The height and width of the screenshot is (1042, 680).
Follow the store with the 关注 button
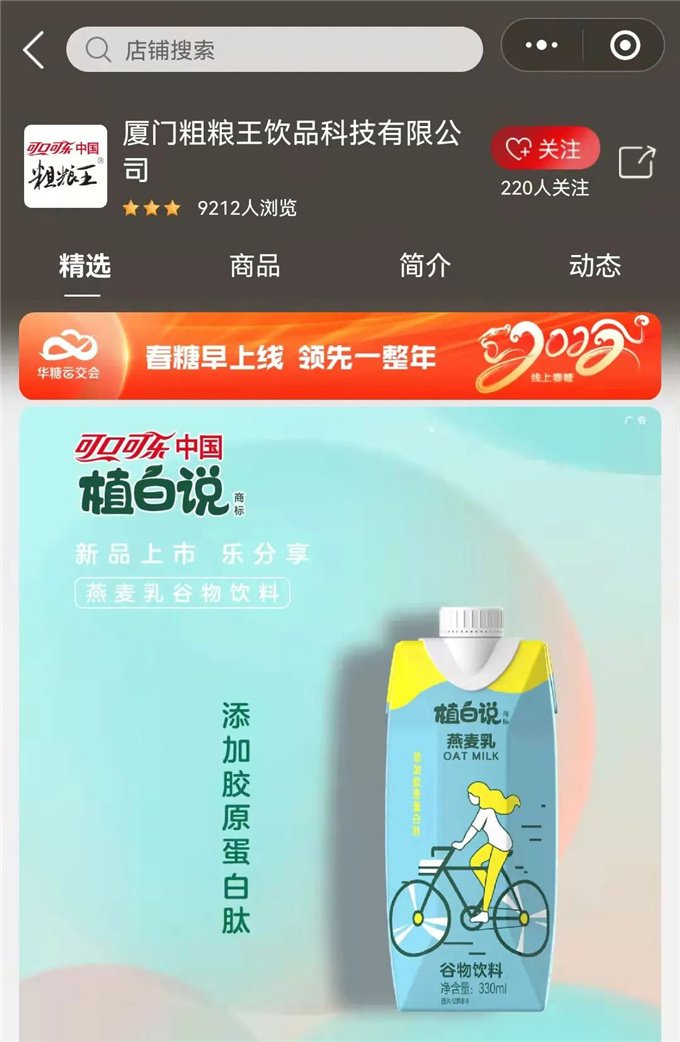click(x=545, y=149)
